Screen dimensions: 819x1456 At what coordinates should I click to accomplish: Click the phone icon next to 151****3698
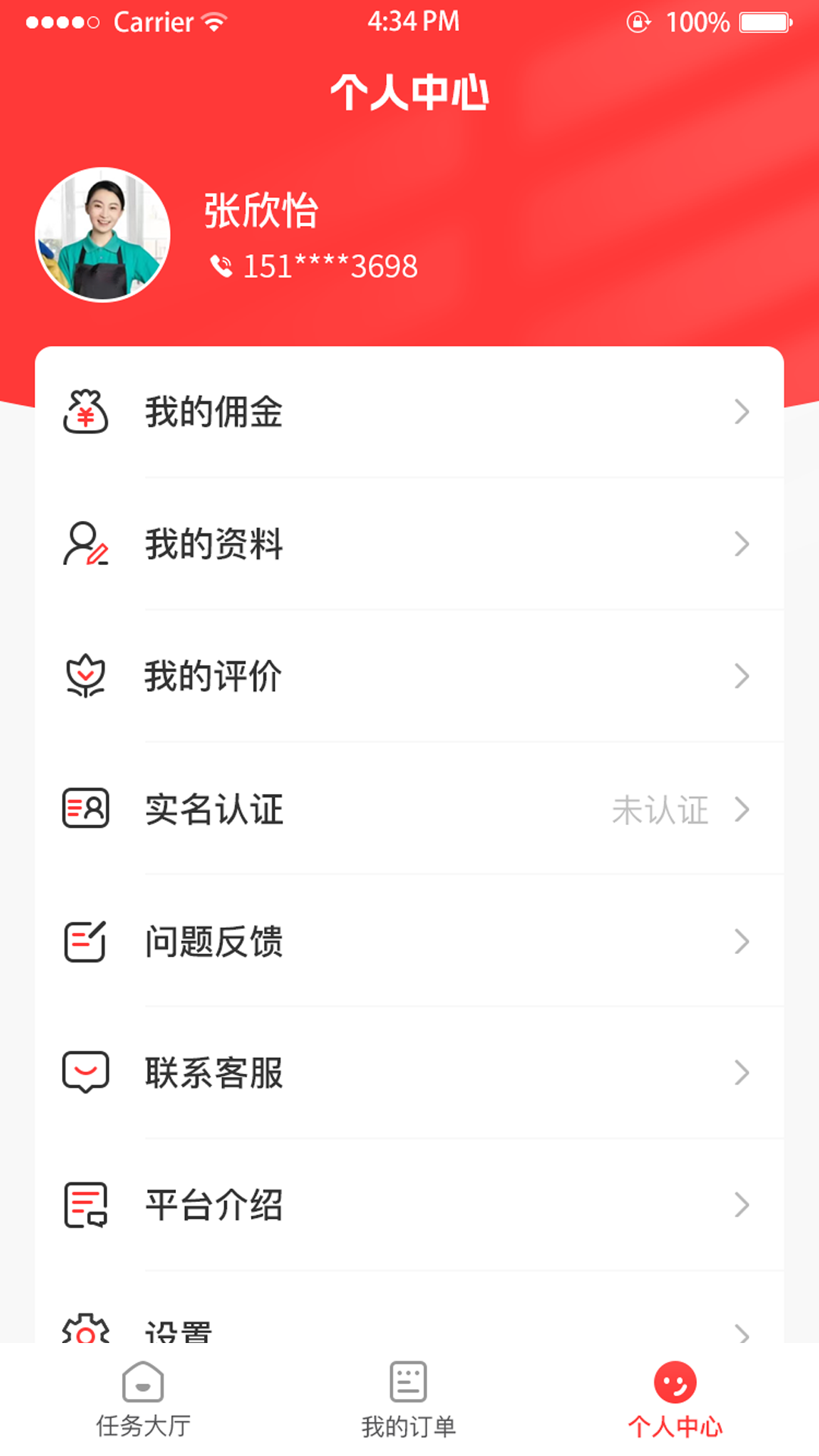click(x=219, y=265)
